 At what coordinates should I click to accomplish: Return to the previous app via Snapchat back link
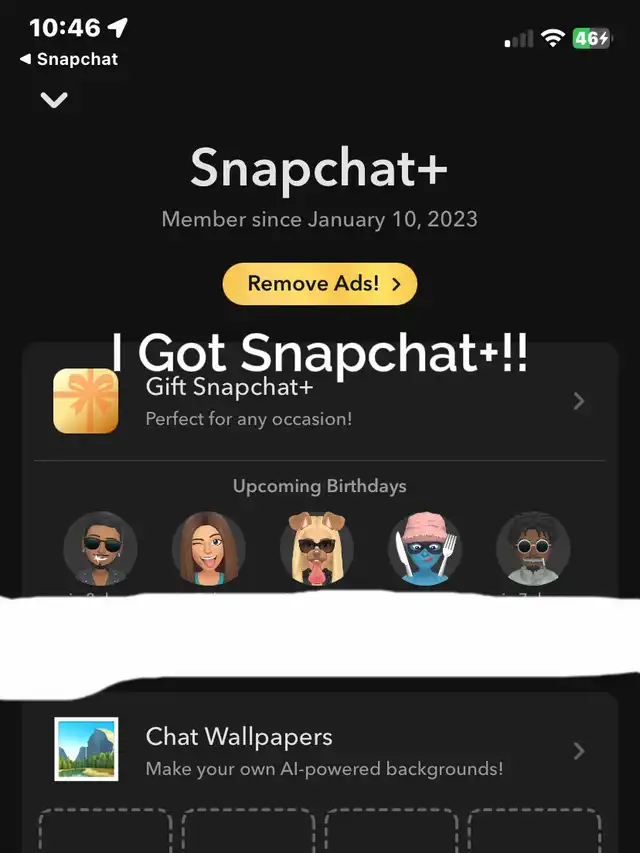click(68, 59)
